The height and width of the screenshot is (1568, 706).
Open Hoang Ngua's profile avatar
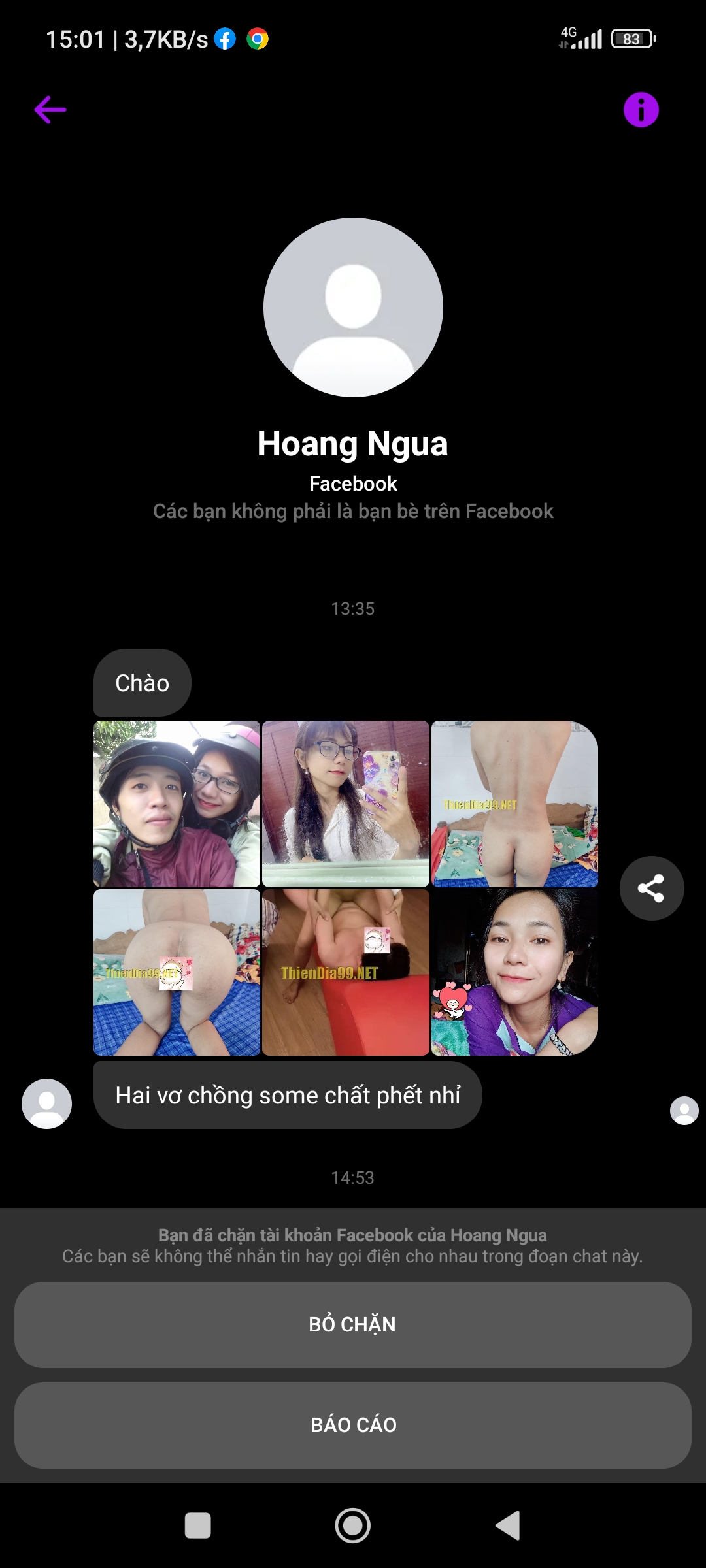(353, 307)
